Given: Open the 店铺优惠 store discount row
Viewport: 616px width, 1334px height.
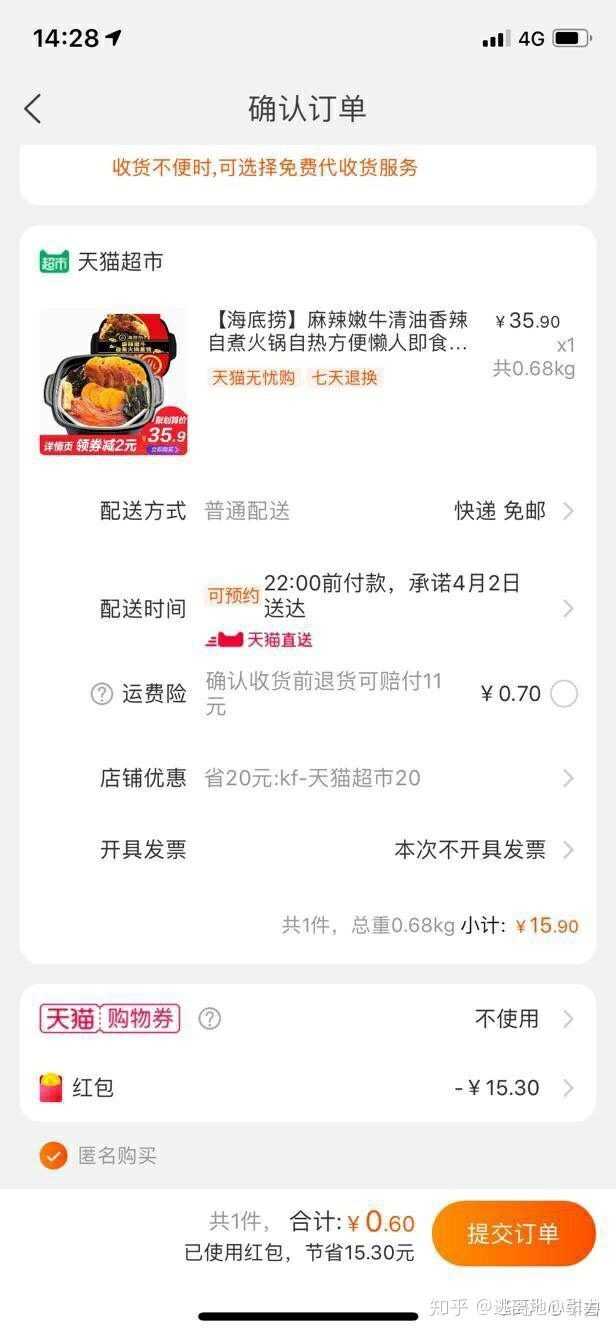Looking at the screenshot, I should tap(336, 778).
